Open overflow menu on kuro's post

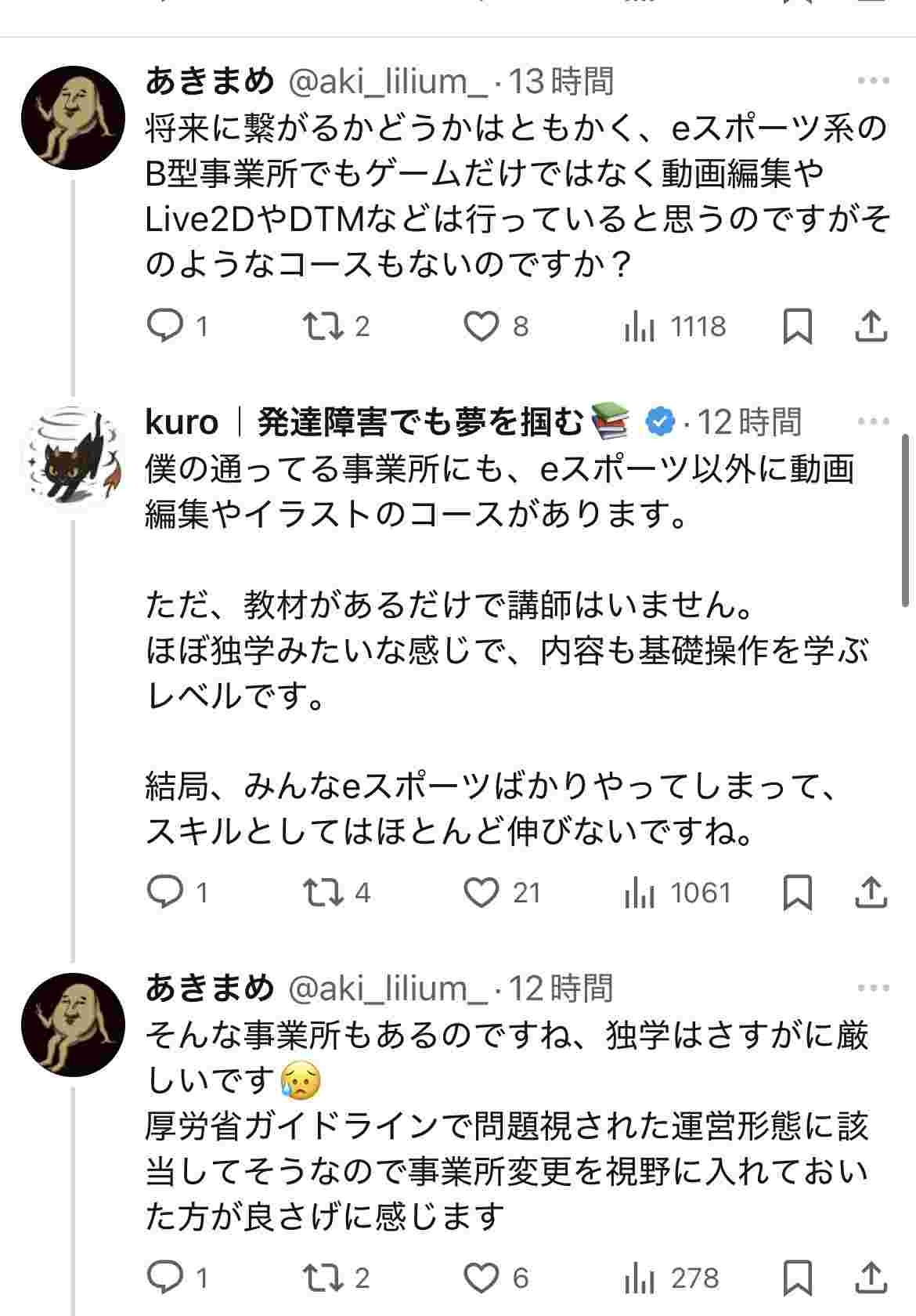tap(873, 421)
